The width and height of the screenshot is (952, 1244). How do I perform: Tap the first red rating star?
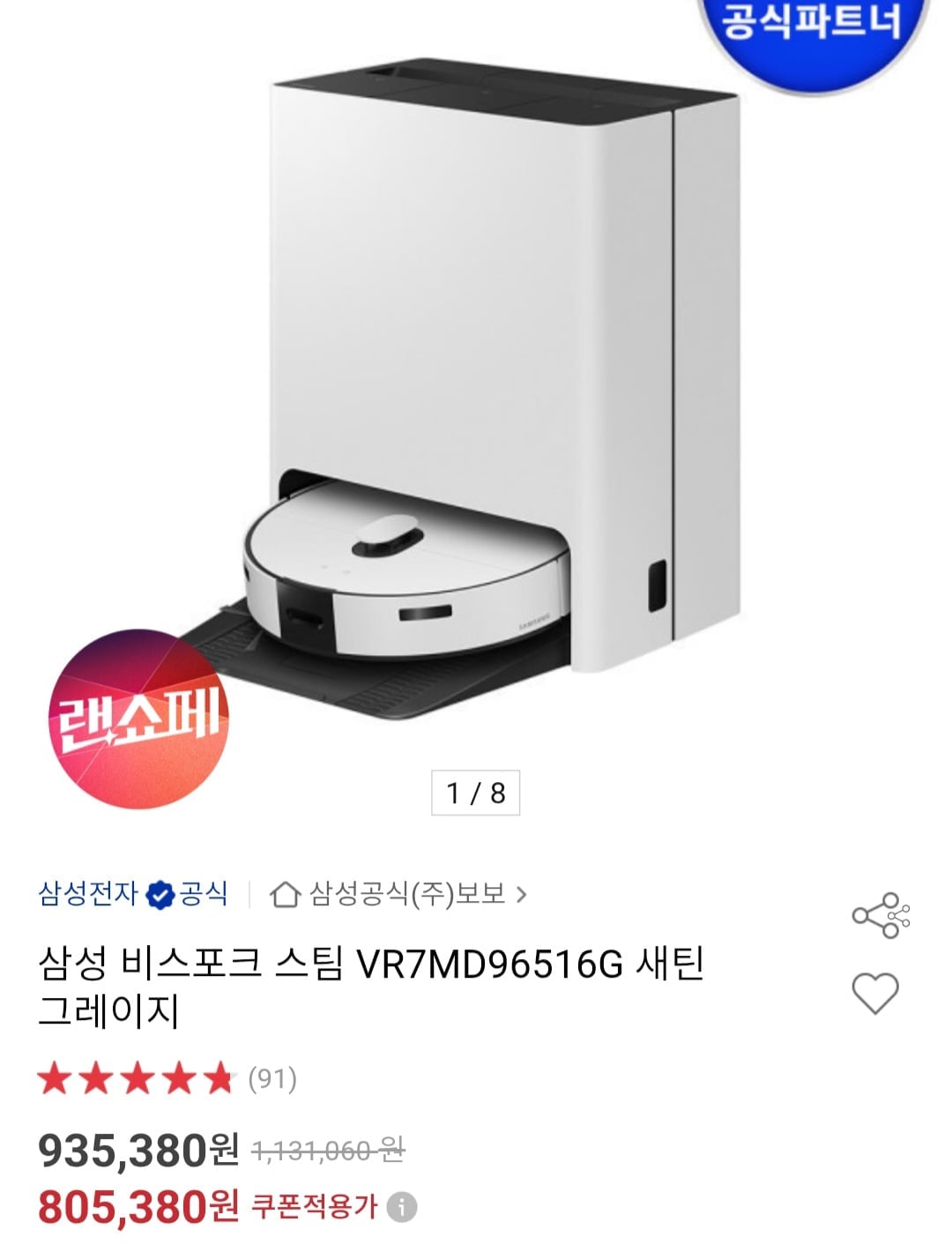56,1076
